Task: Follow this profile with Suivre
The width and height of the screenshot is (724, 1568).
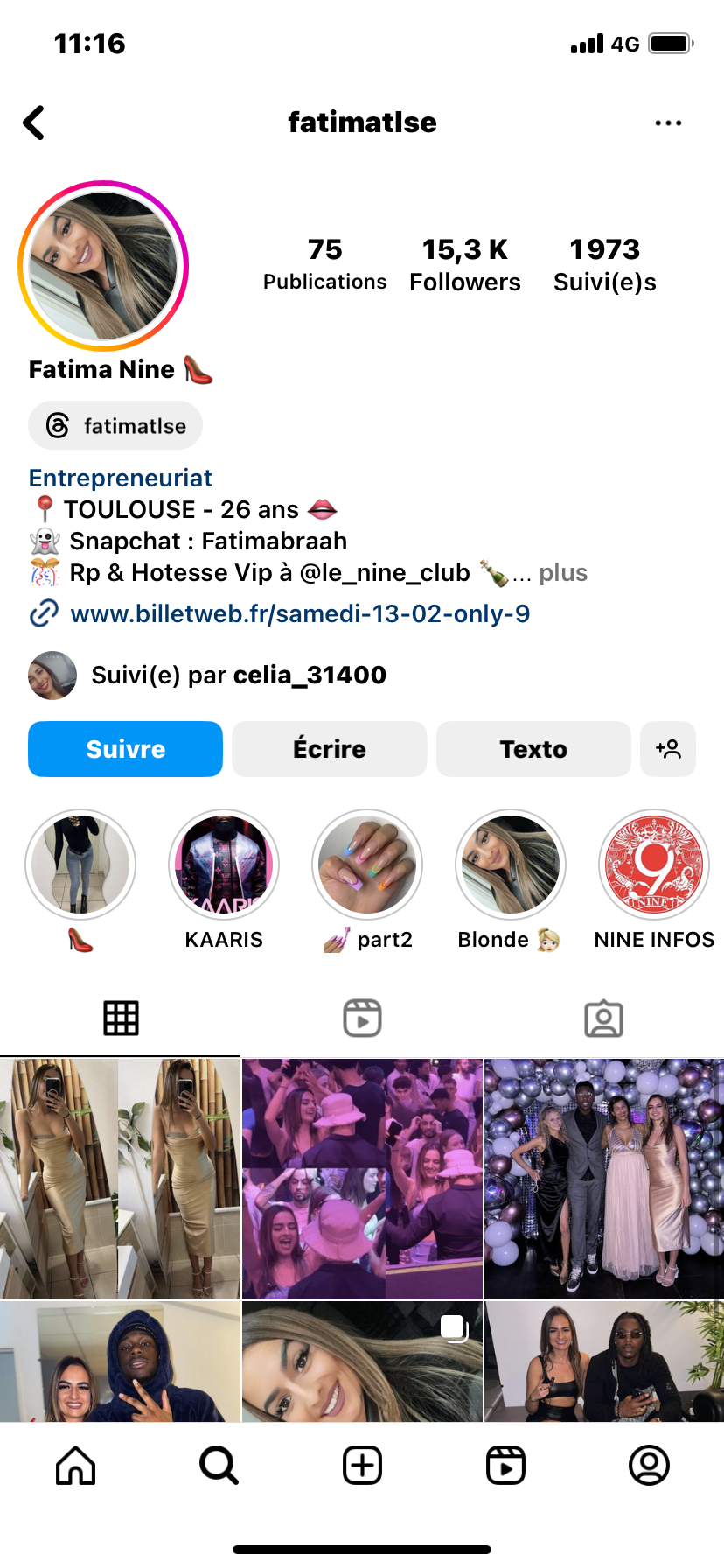Action: click(125, 749)
